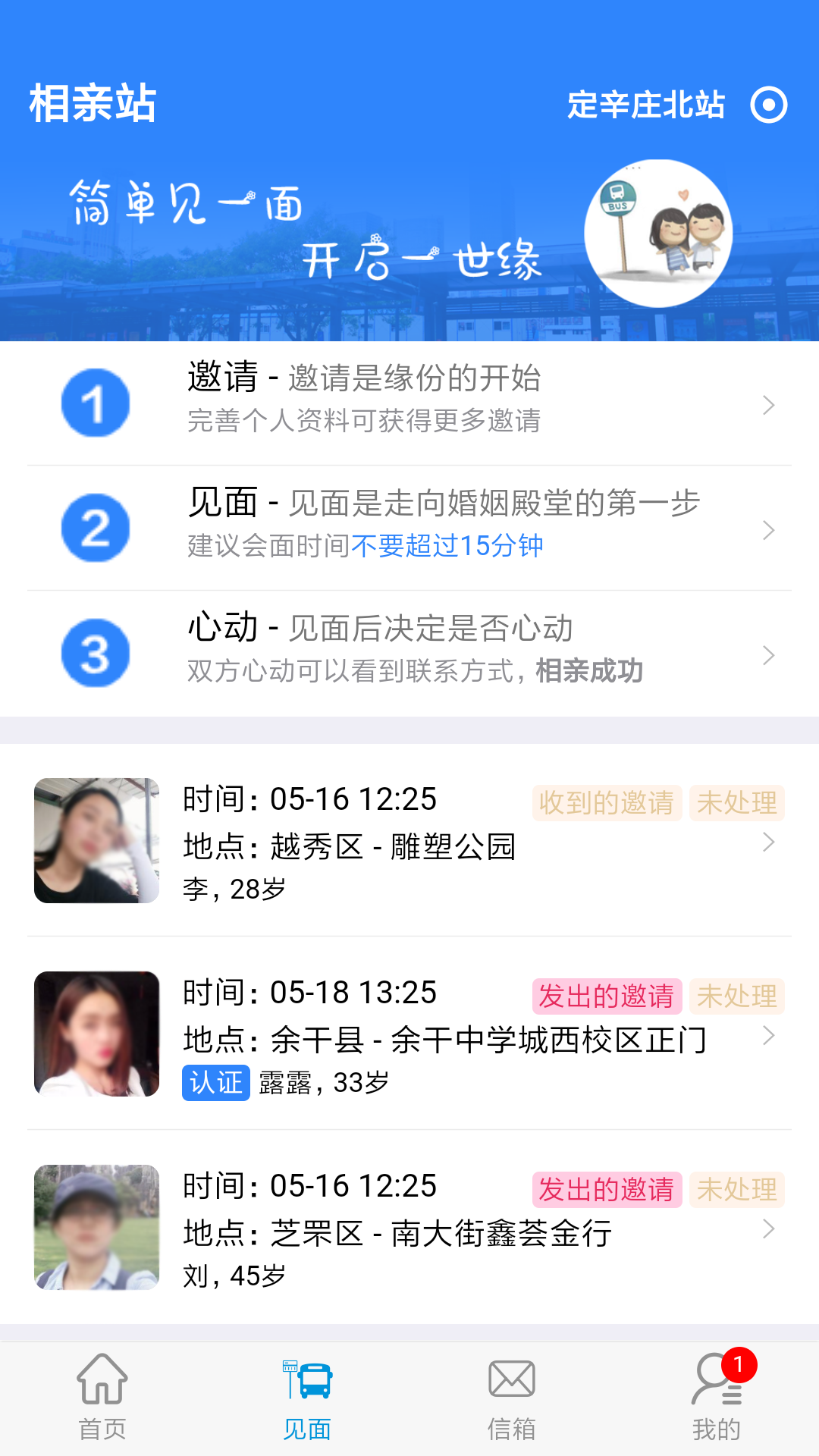Tap the step 1 numbered circle icon
Viewport: 819px width, 1456px height.
coord(94,403)
